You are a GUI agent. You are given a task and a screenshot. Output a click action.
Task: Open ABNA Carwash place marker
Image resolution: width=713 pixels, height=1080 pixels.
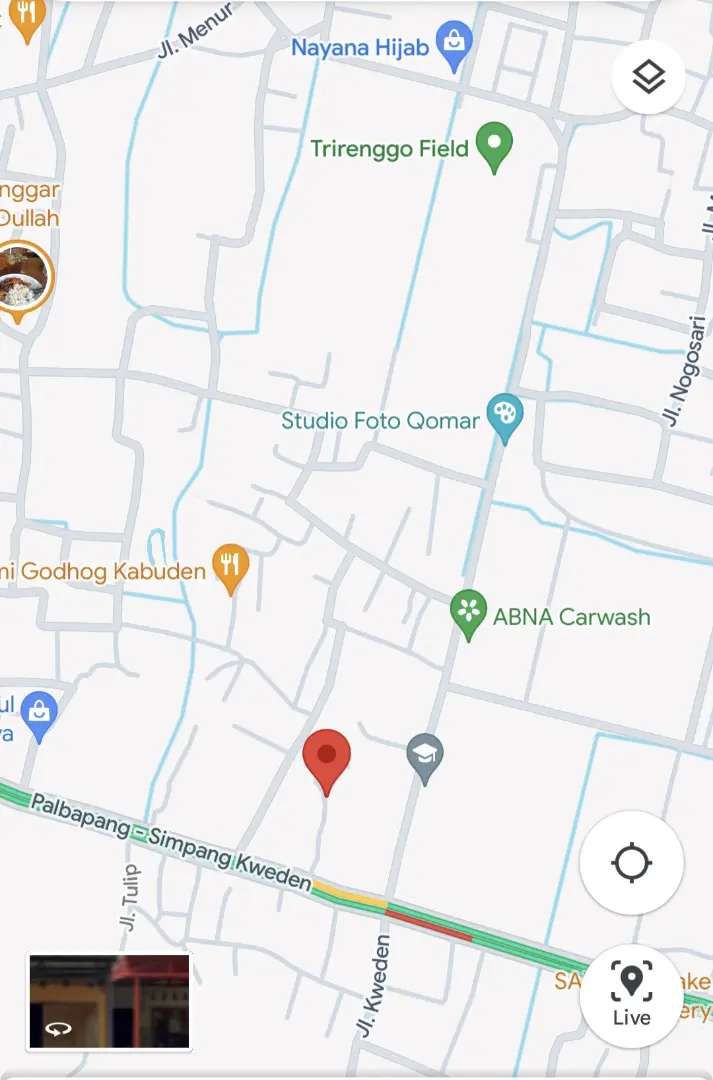click(x=468, y=612)
